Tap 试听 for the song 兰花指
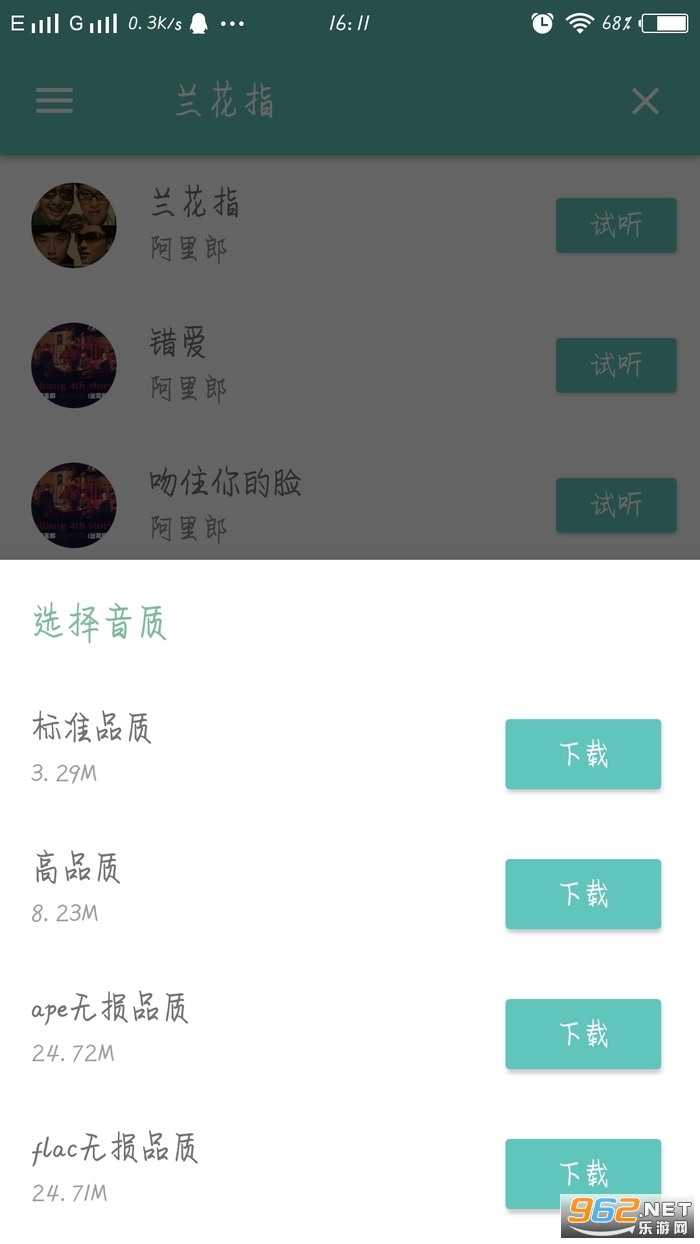The image size is (700, 1244). coord(615,225)
